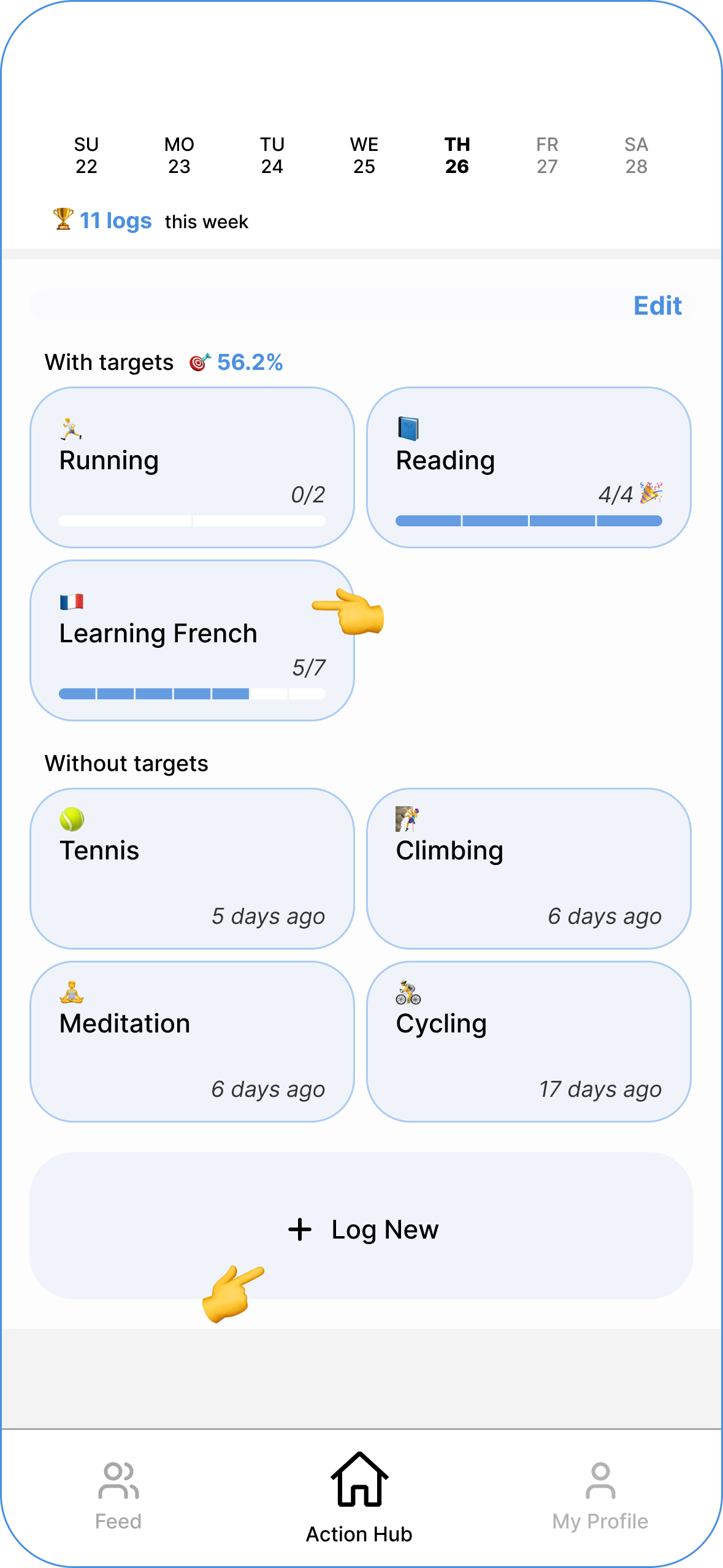Select Thursday 26 in the week strip
Viewport: 723px width, 1568px height.
(x=457, y=155)
